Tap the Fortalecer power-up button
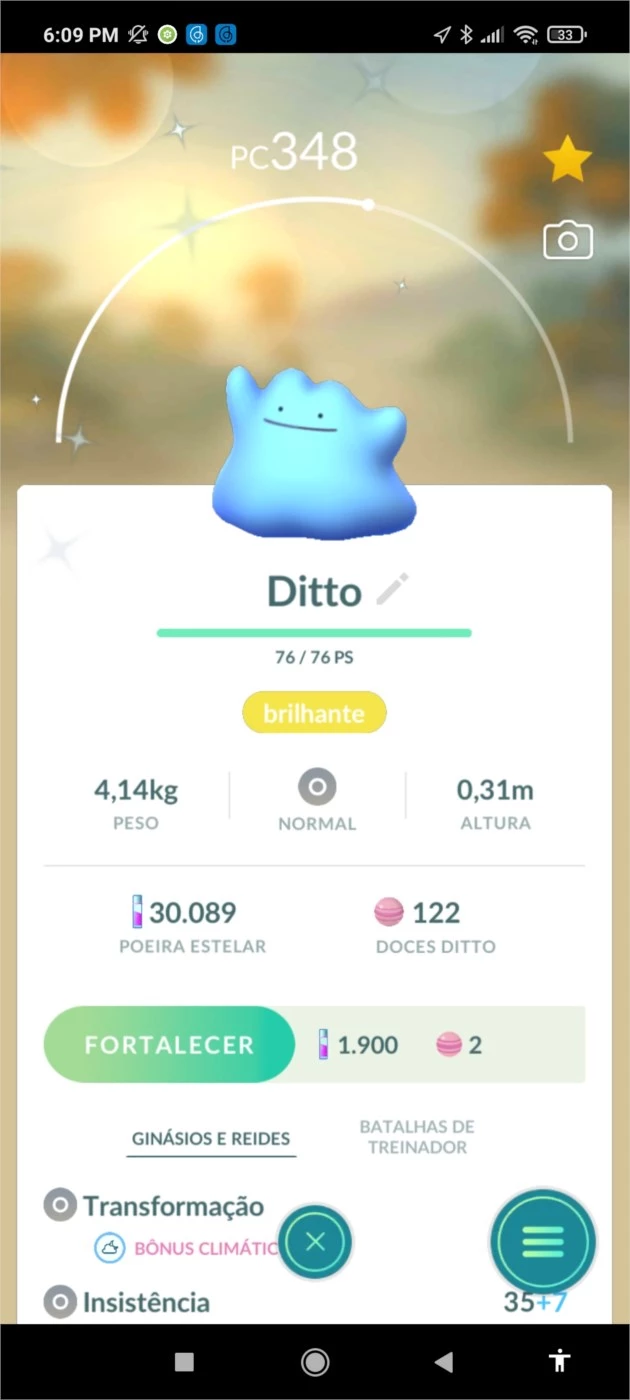The image size is (630, 1400). click(x=170, y=1045)
